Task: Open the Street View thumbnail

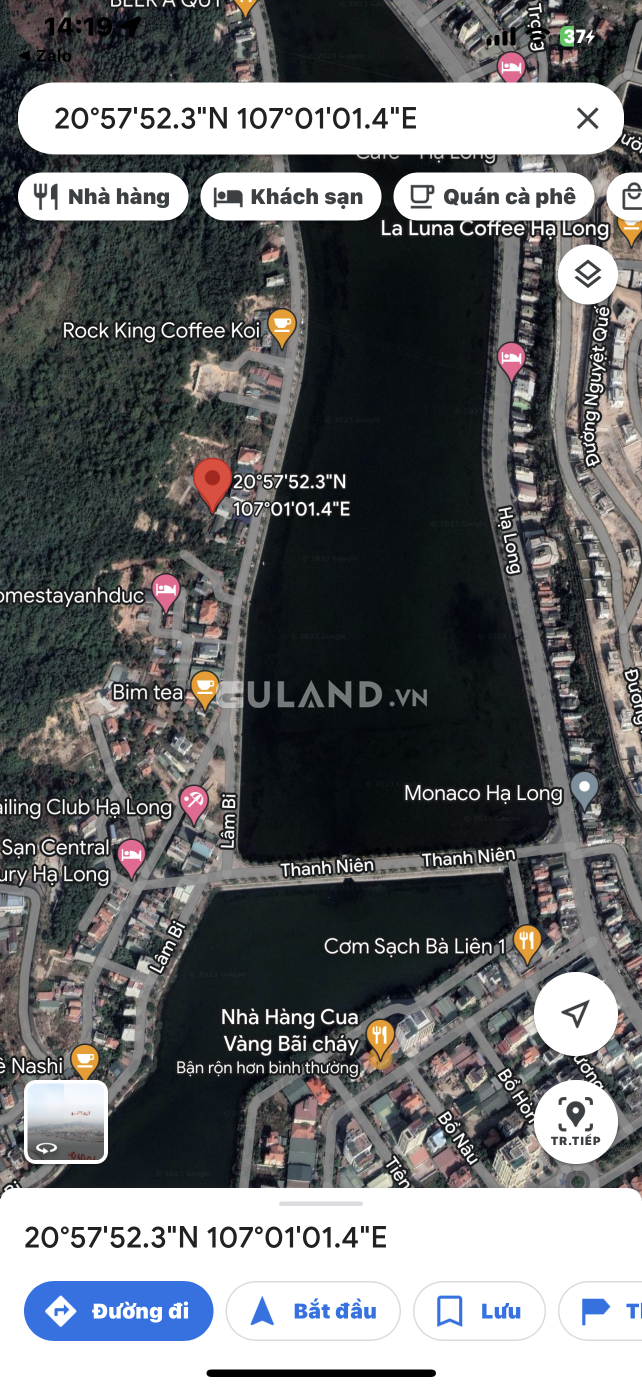Action: point(66,1122)
